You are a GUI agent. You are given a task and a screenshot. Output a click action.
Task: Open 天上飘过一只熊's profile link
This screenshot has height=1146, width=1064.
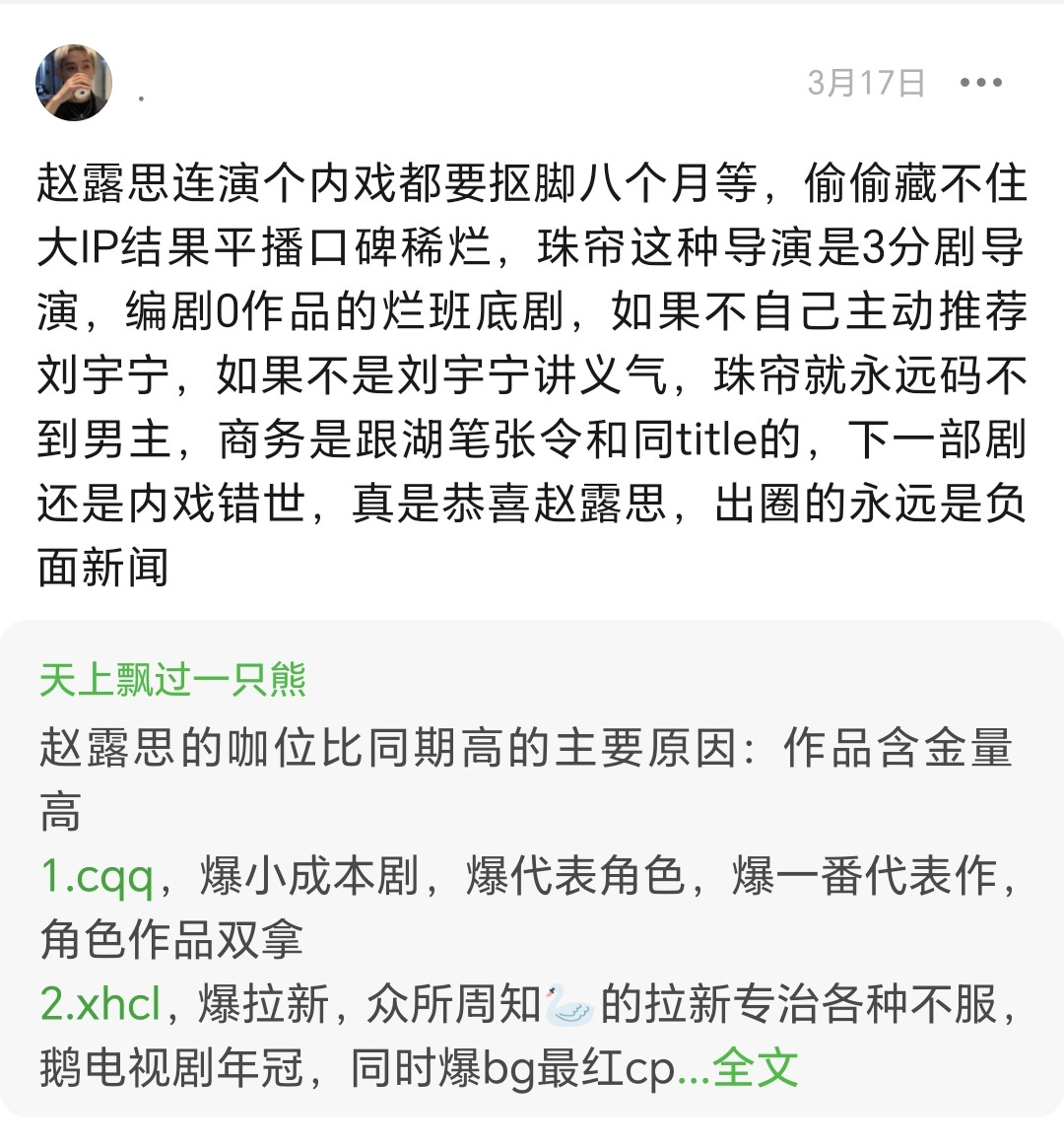[173, 680]
